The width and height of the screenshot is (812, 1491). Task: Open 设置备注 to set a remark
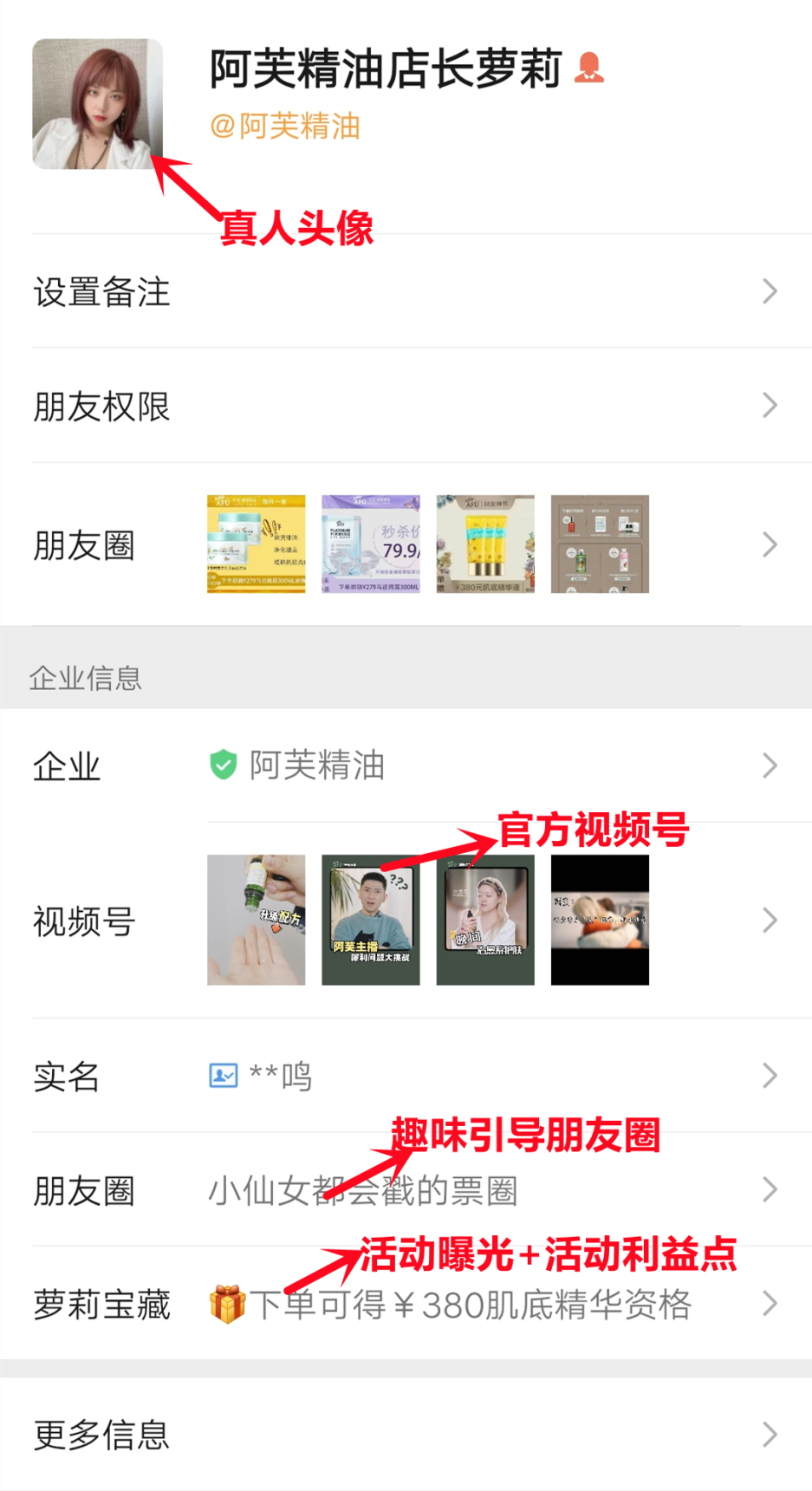click(406, 291)
